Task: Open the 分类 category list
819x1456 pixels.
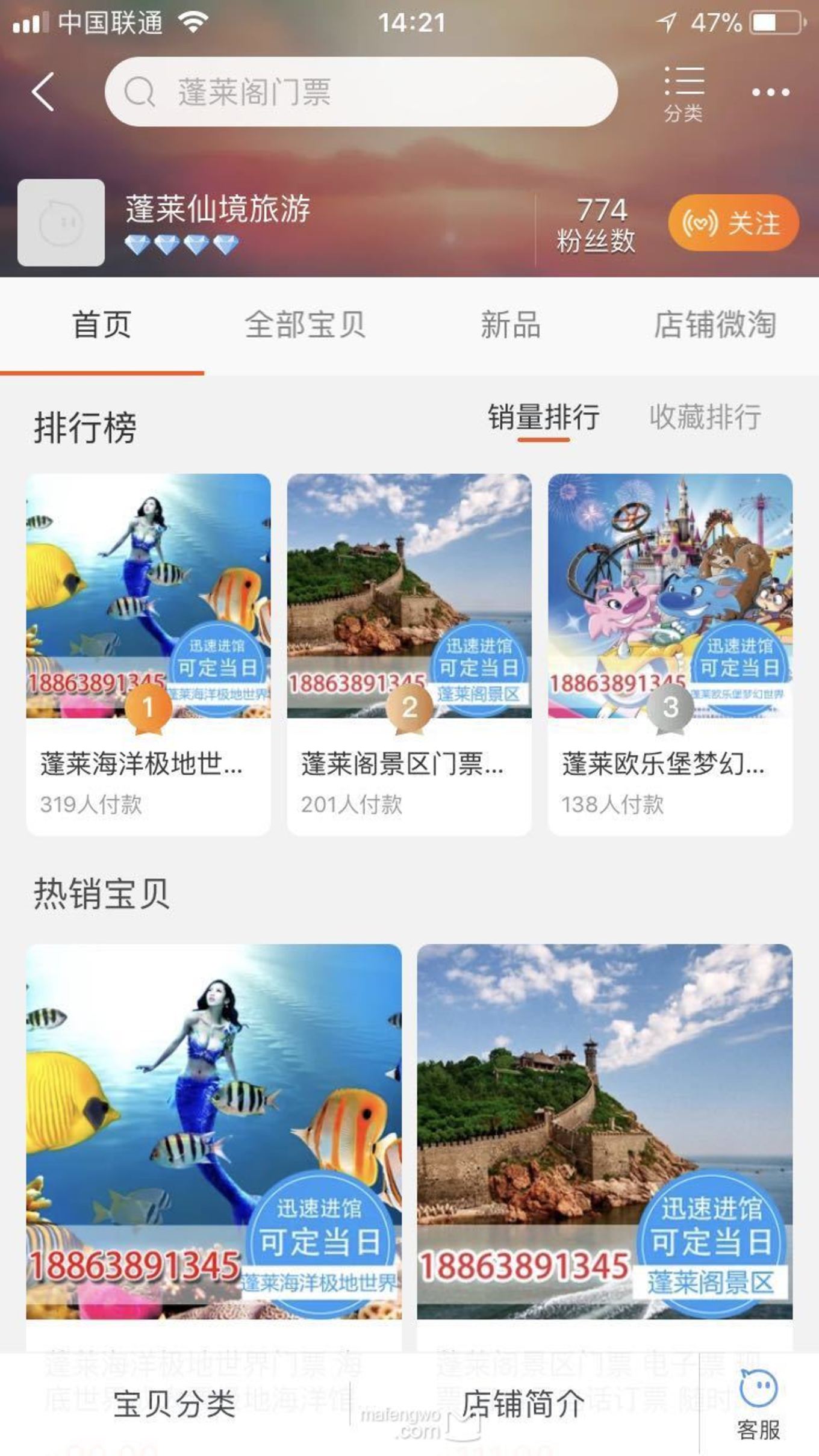Action: point(684,93)
